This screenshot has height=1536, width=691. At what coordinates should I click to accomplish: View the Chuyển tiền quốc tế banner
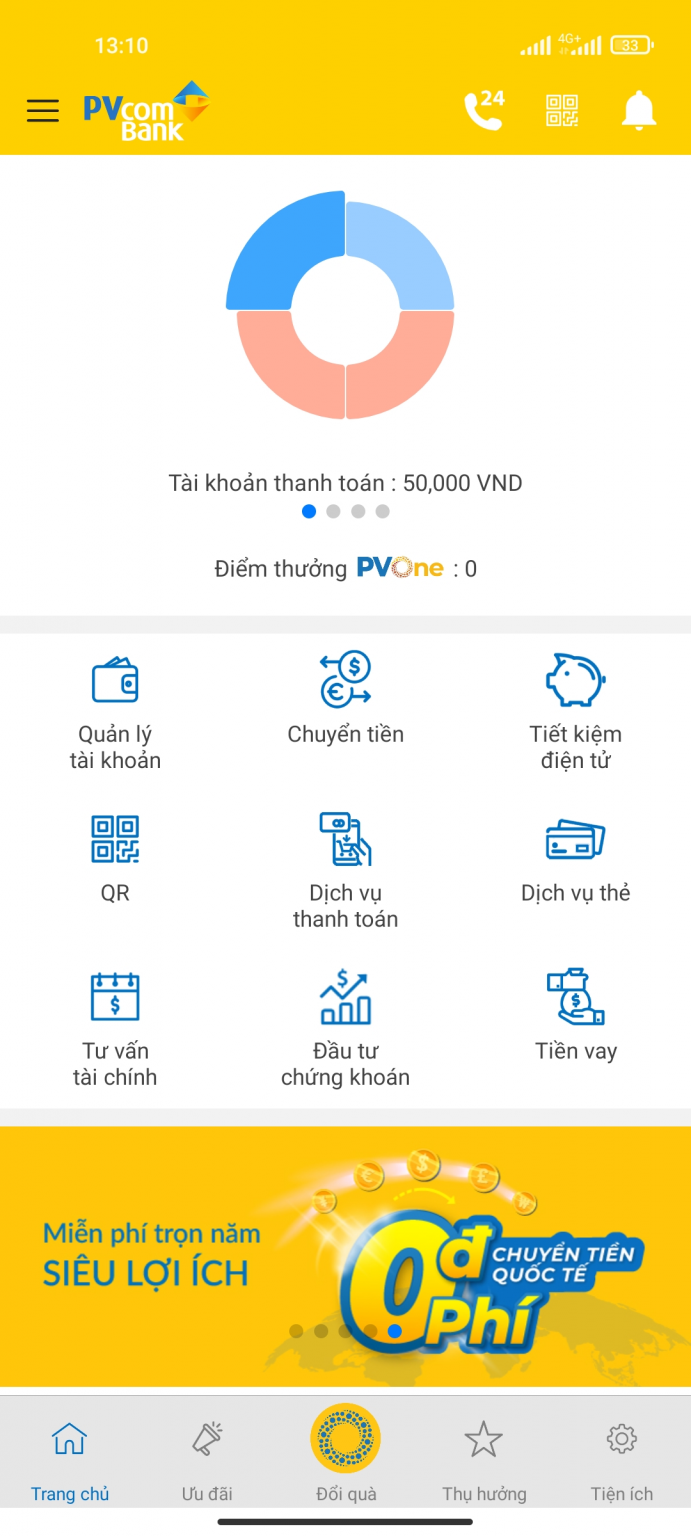coord(345,1256)
